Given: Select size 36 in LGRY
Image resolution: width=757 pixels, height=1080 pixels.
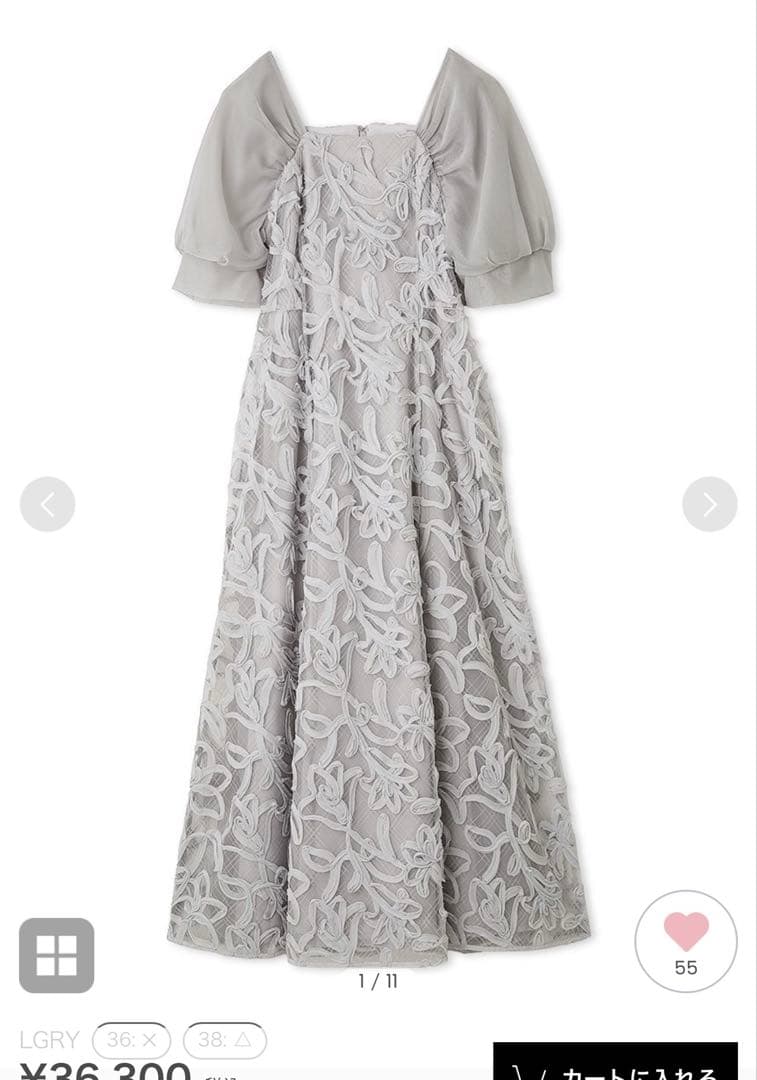Looking at the screenshot, I should (x=132, y=1040).
